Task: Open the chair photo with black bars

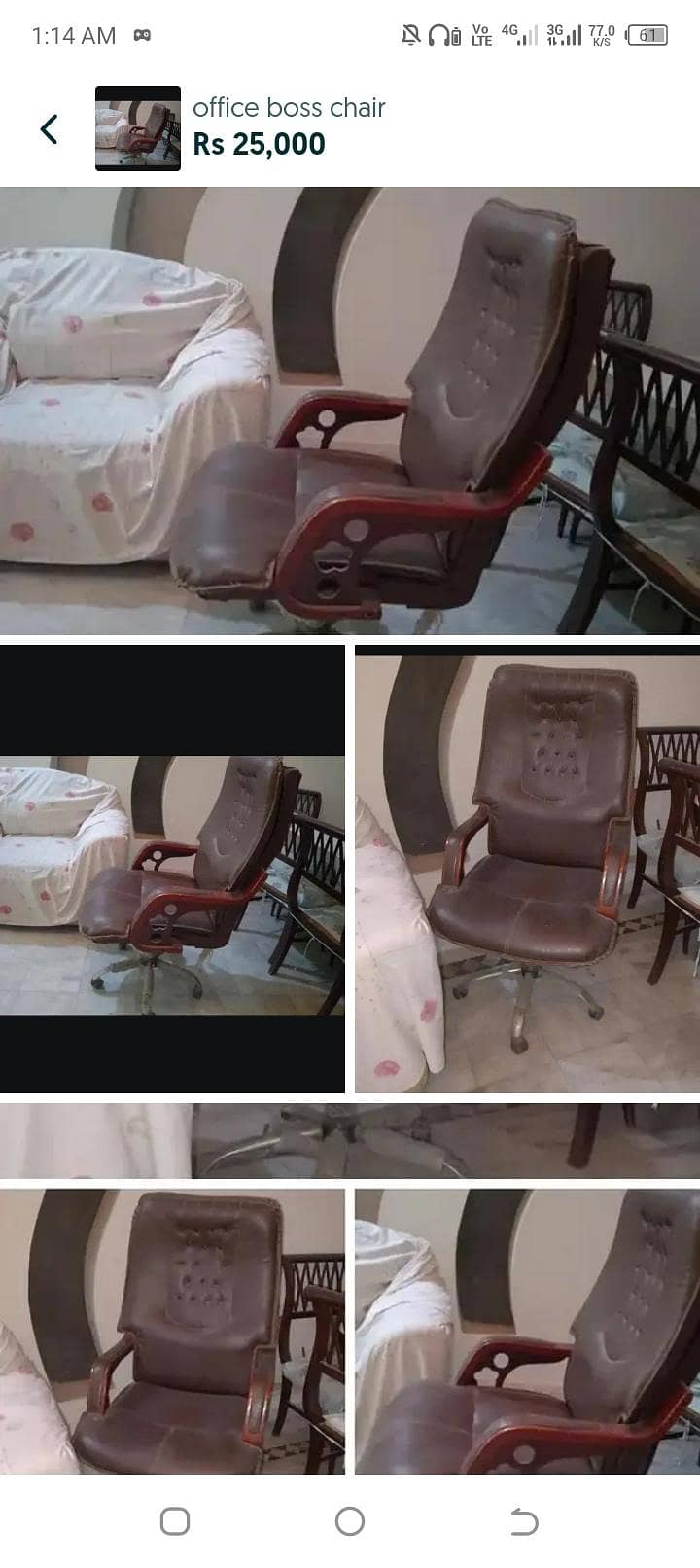Action: pos(172,869)
